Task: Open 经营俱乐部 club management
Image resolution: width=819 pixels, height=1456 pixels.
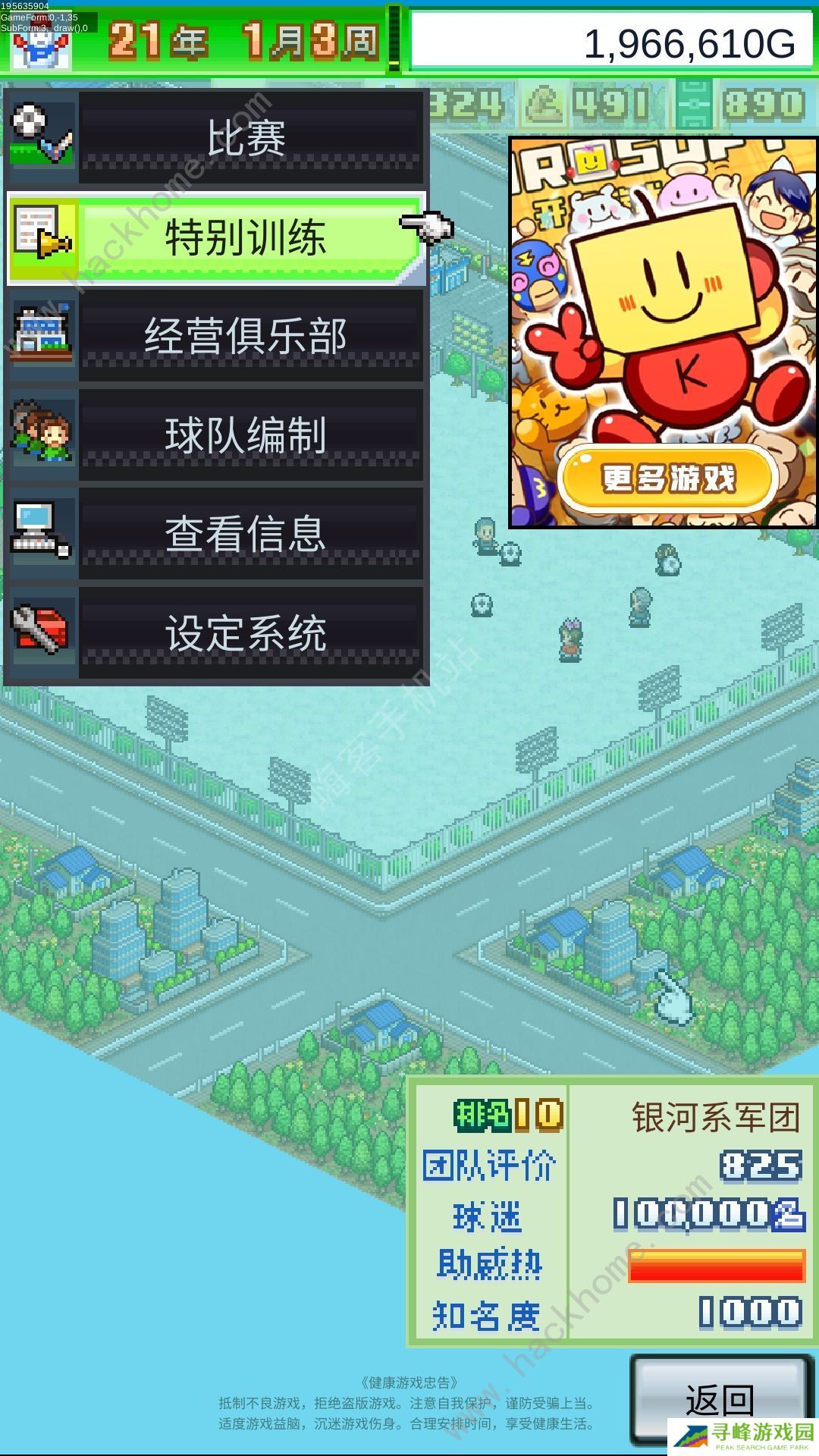Action: (x=246, y=336)
